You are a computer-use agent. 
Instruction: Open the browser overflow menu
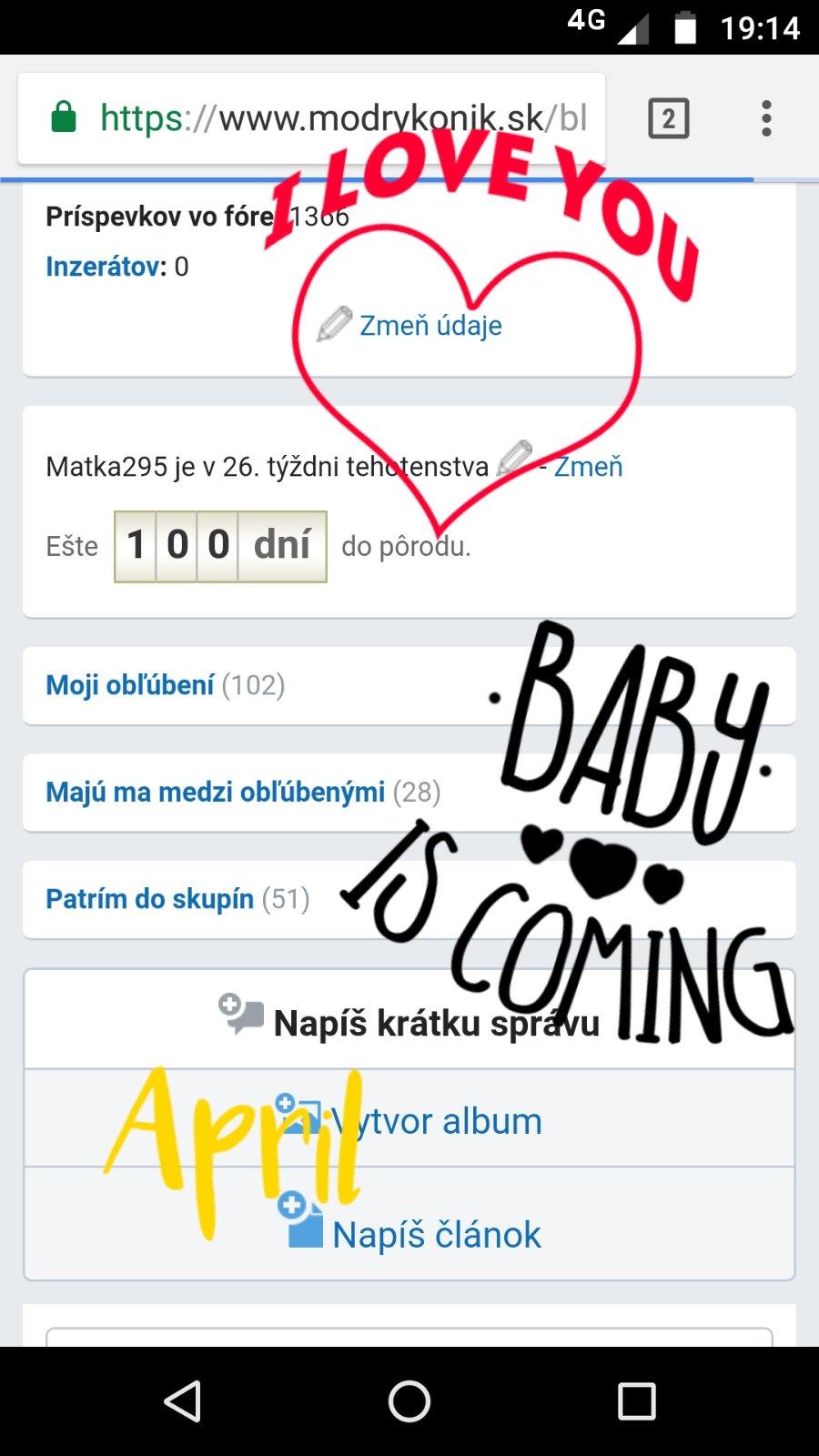[766, 118]
